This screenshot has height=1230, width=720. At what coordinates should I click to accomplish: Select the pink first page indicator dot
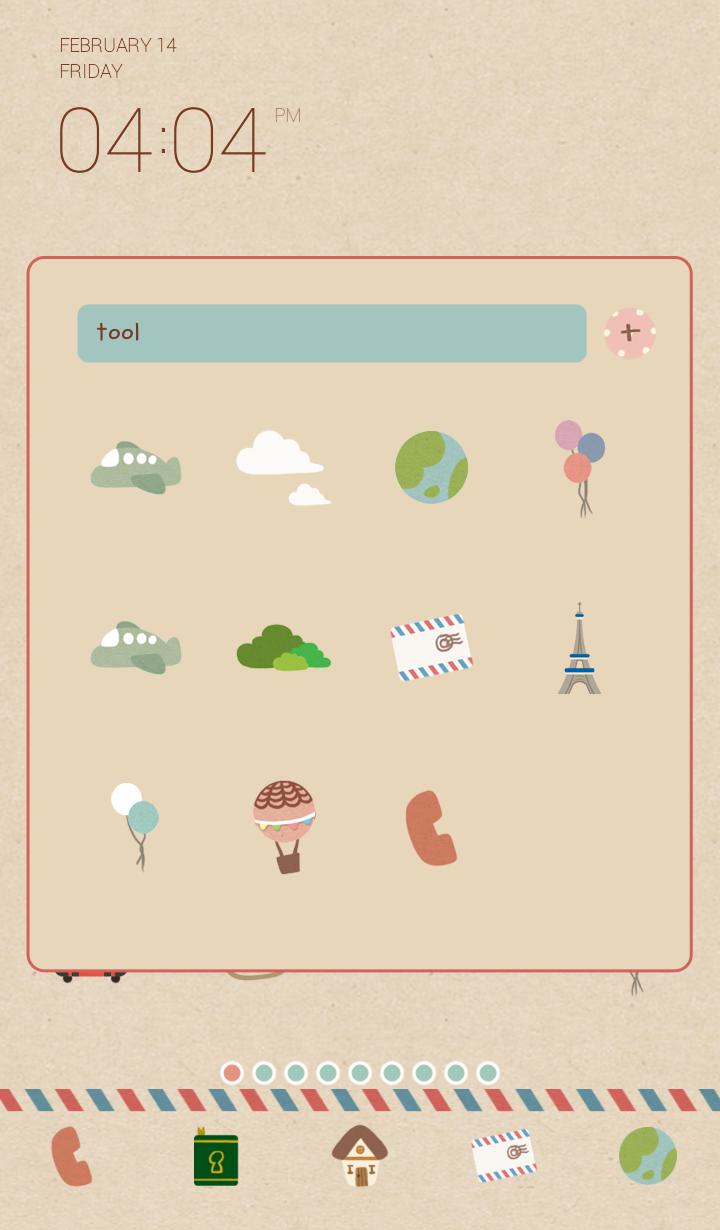coord(232,1072)
